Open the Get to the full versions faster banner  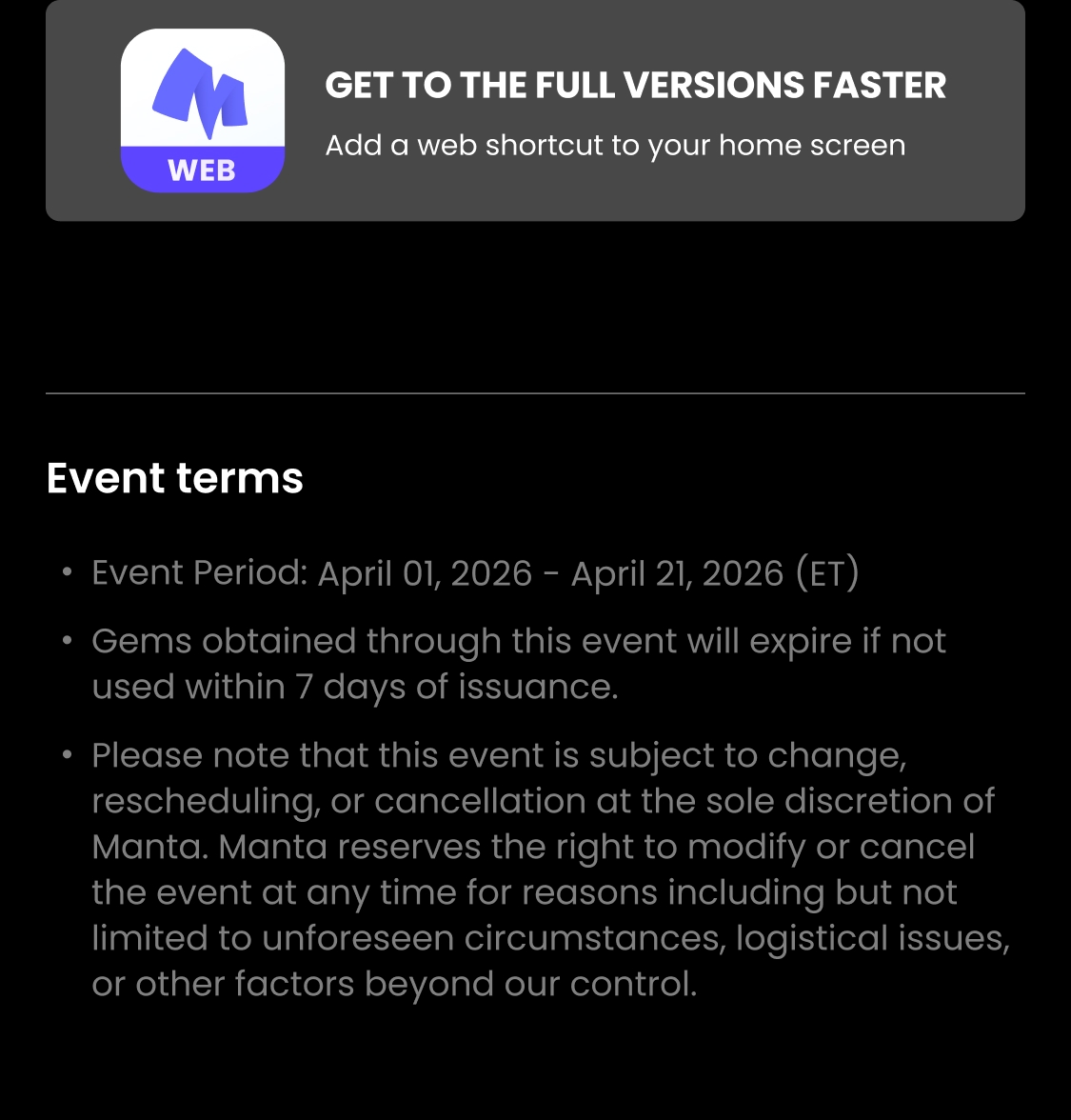coord(535,111)
